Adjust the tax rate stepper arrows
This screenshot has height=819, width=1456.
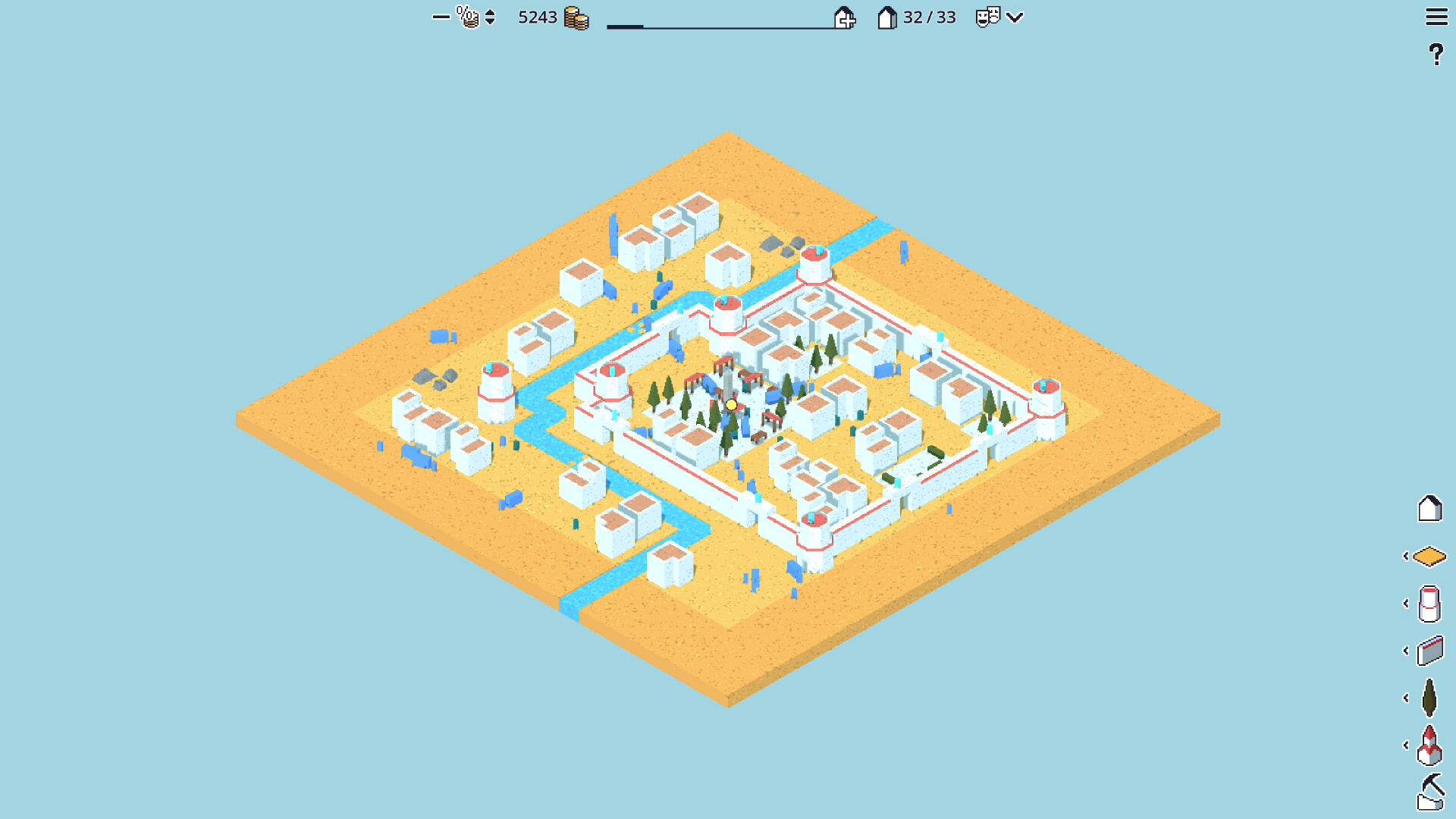point(490,17)
